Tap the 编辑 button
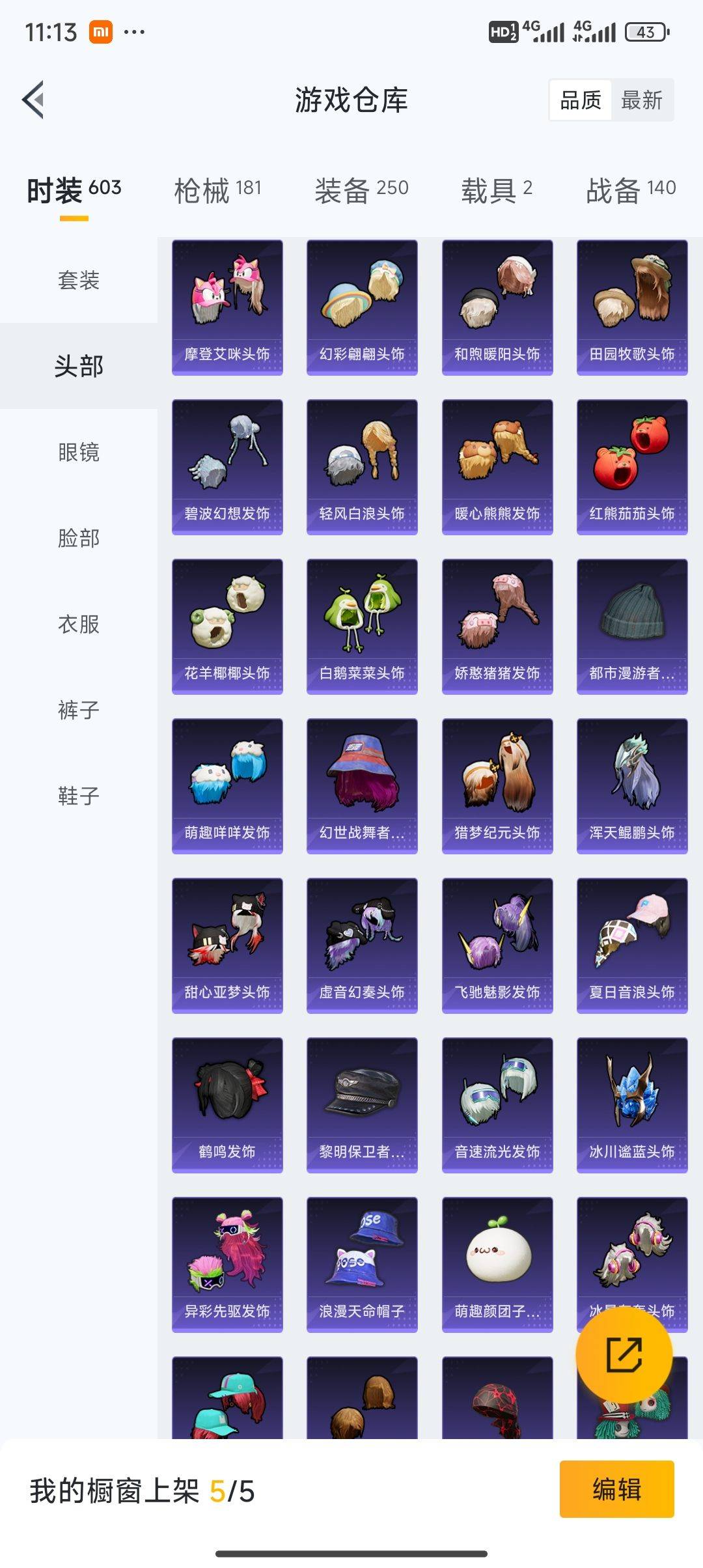703x1568 pixels. [x=616, y=1489]
